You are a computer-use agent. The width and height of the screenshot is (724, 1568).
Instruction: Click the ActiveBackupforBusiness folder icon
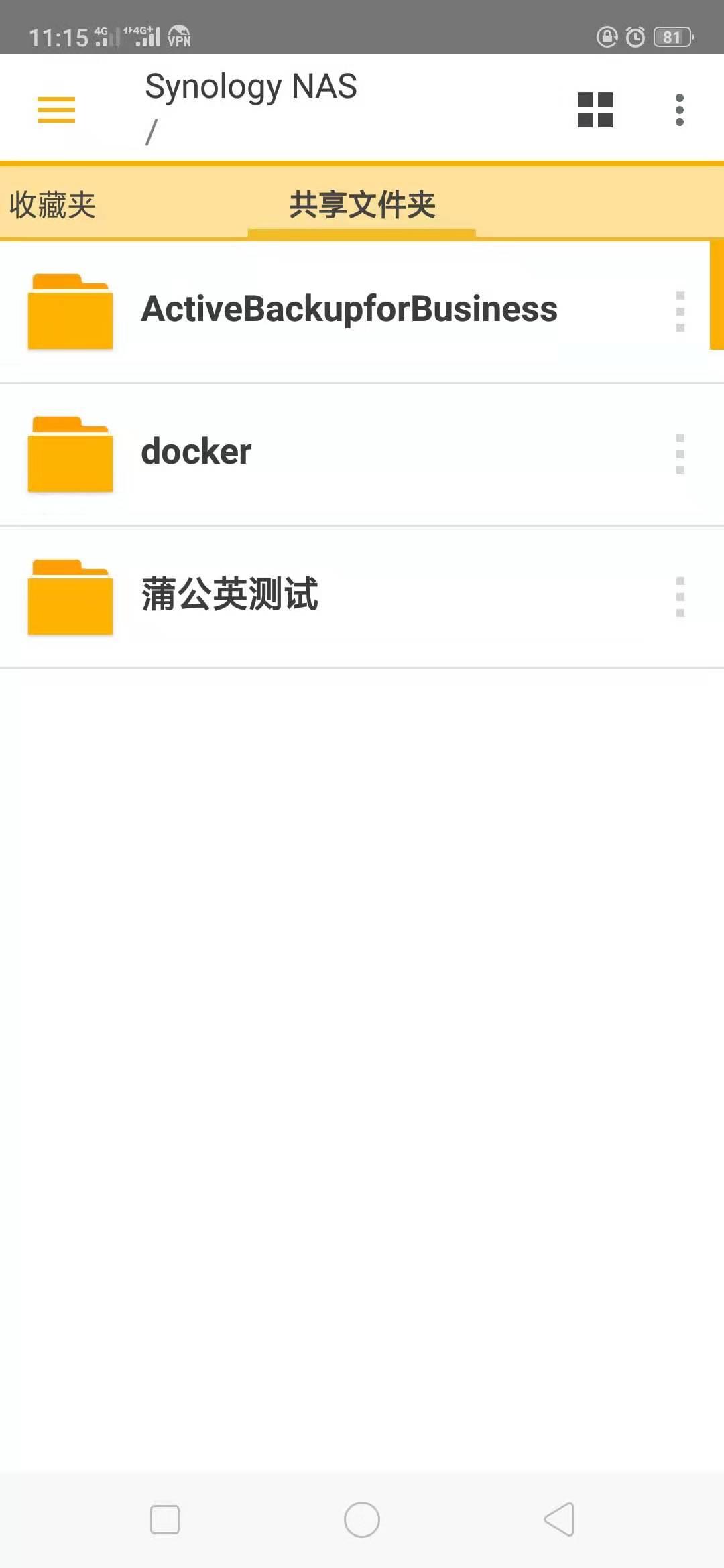[70, 310]
